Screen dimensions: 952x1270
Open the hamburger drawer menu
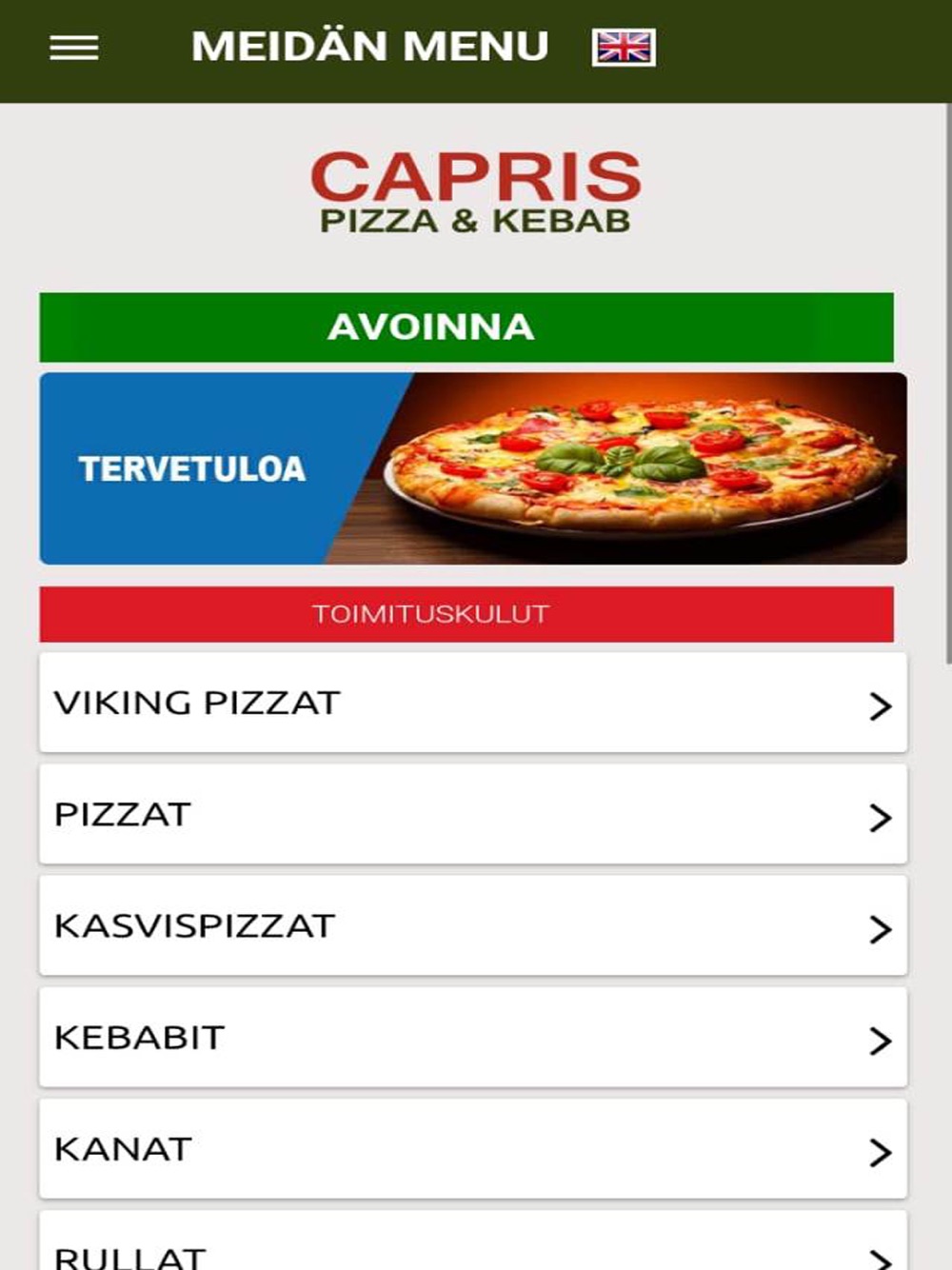(x=74, y=48)
